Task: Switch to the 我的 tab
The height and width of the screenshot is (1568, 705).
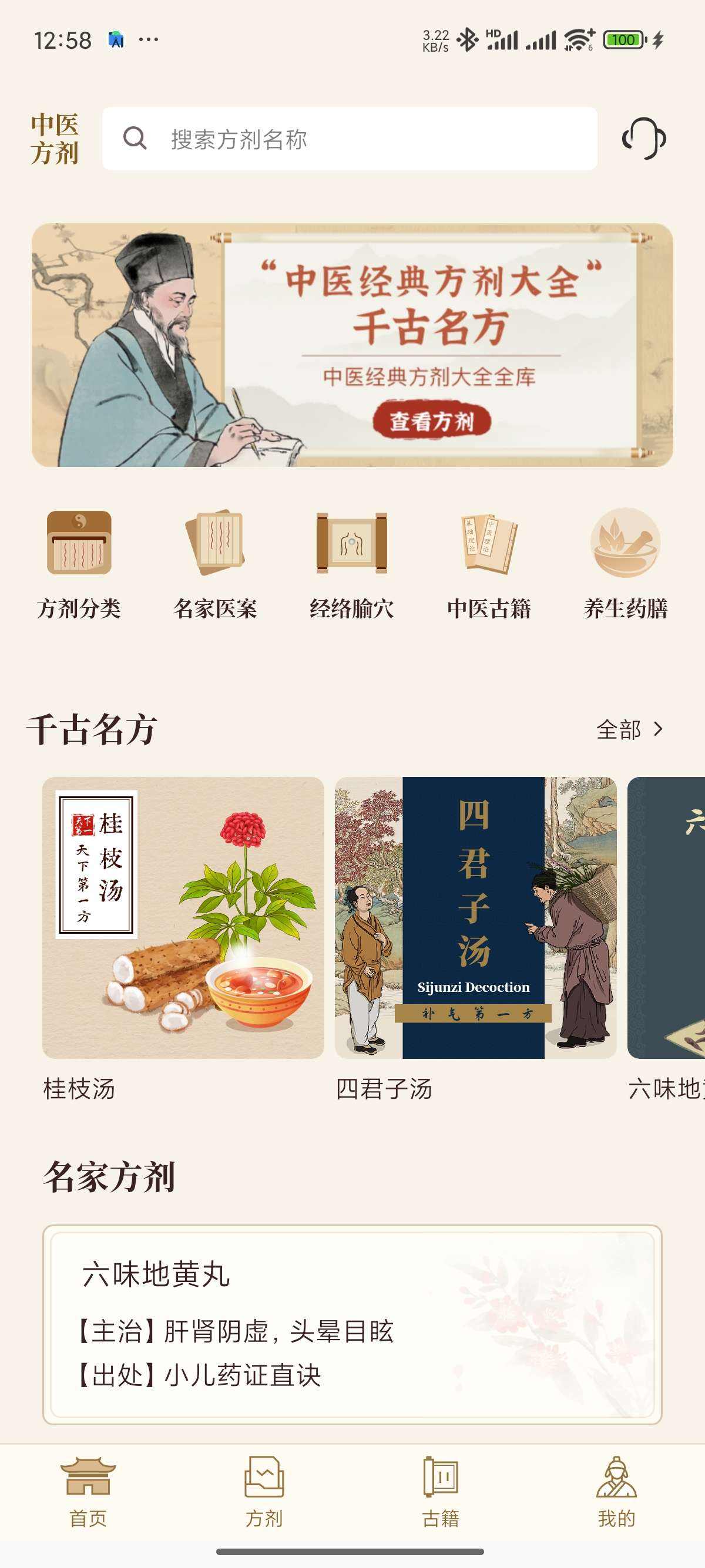Action: click(616, 1491)
